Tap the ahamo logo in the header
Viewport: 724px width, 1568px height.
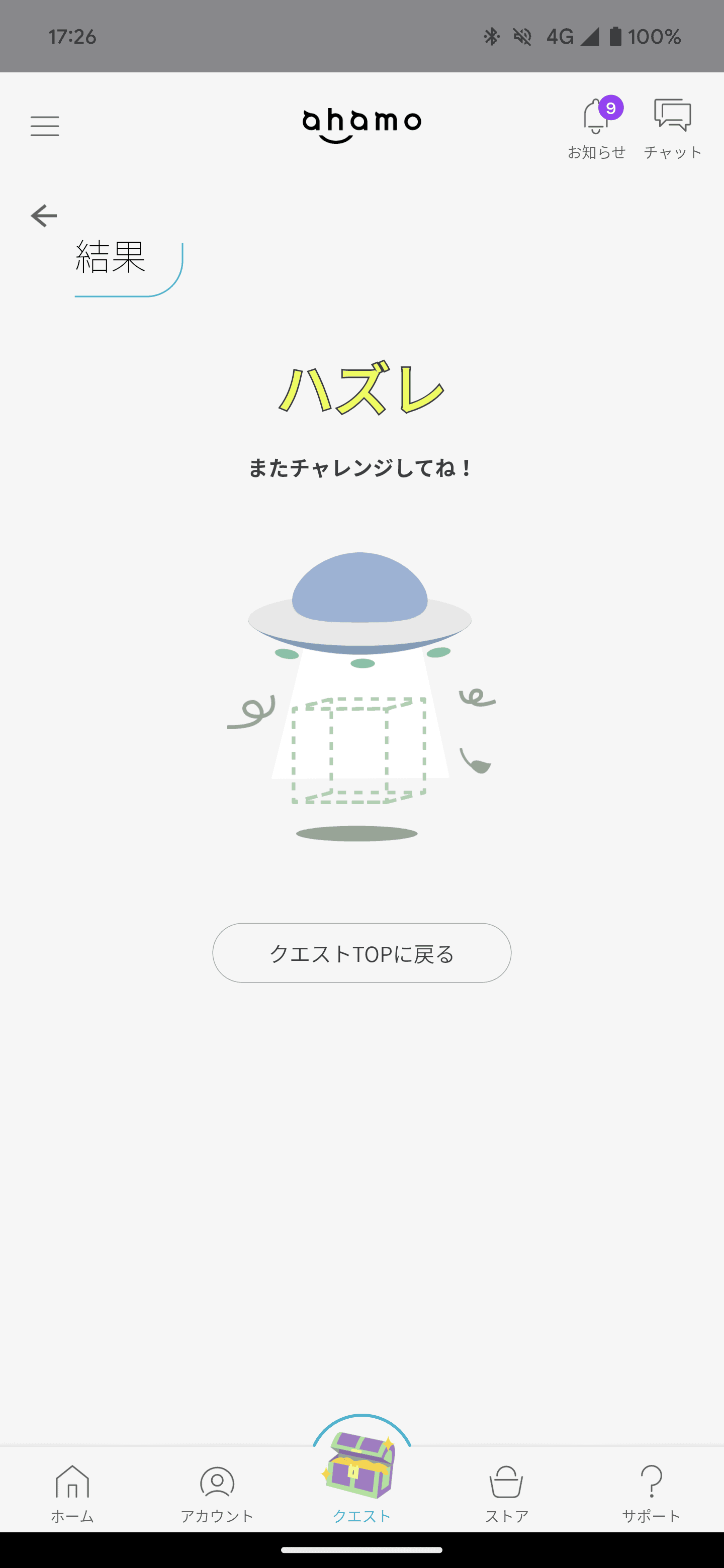(x=361, y=122)
